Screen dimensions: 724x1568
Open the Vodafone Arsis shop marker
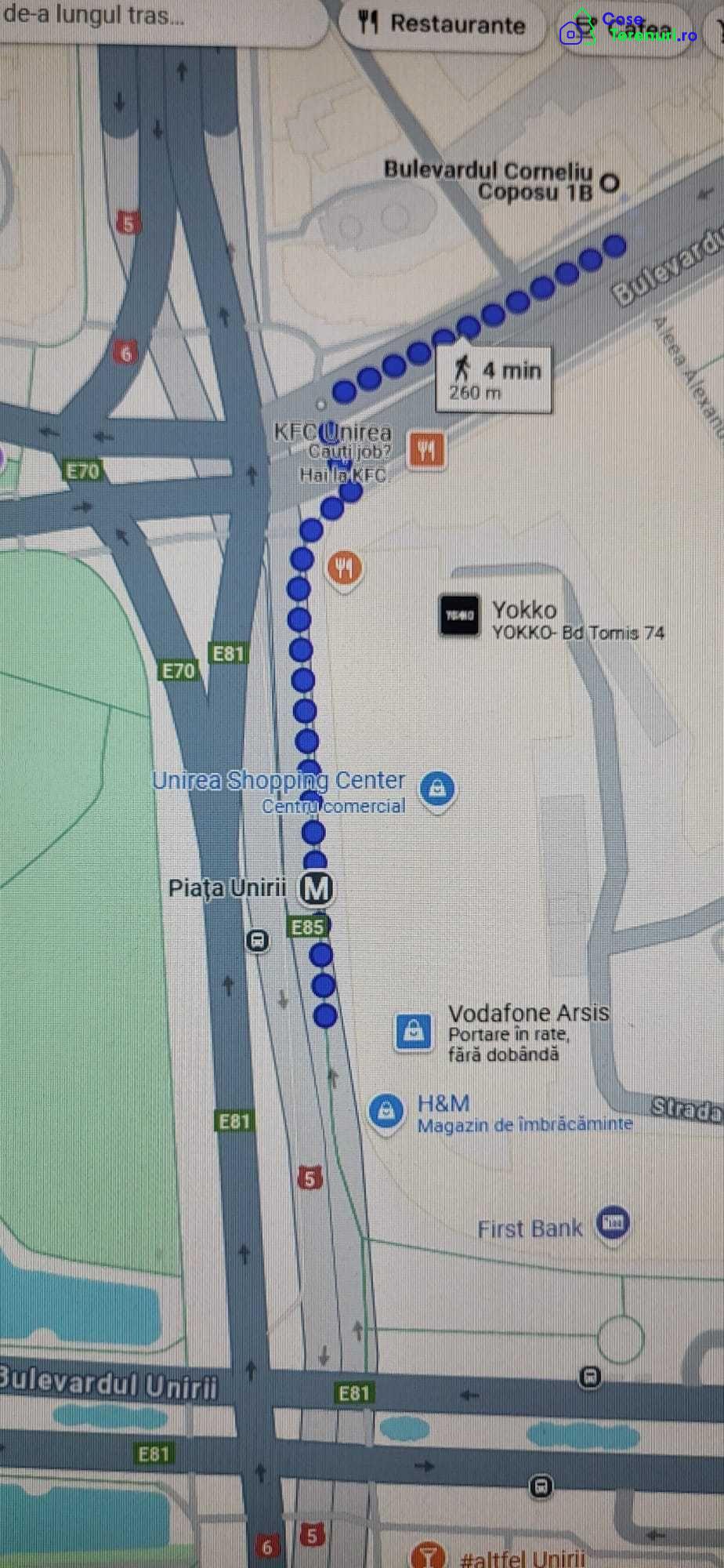click(414, 1032)
